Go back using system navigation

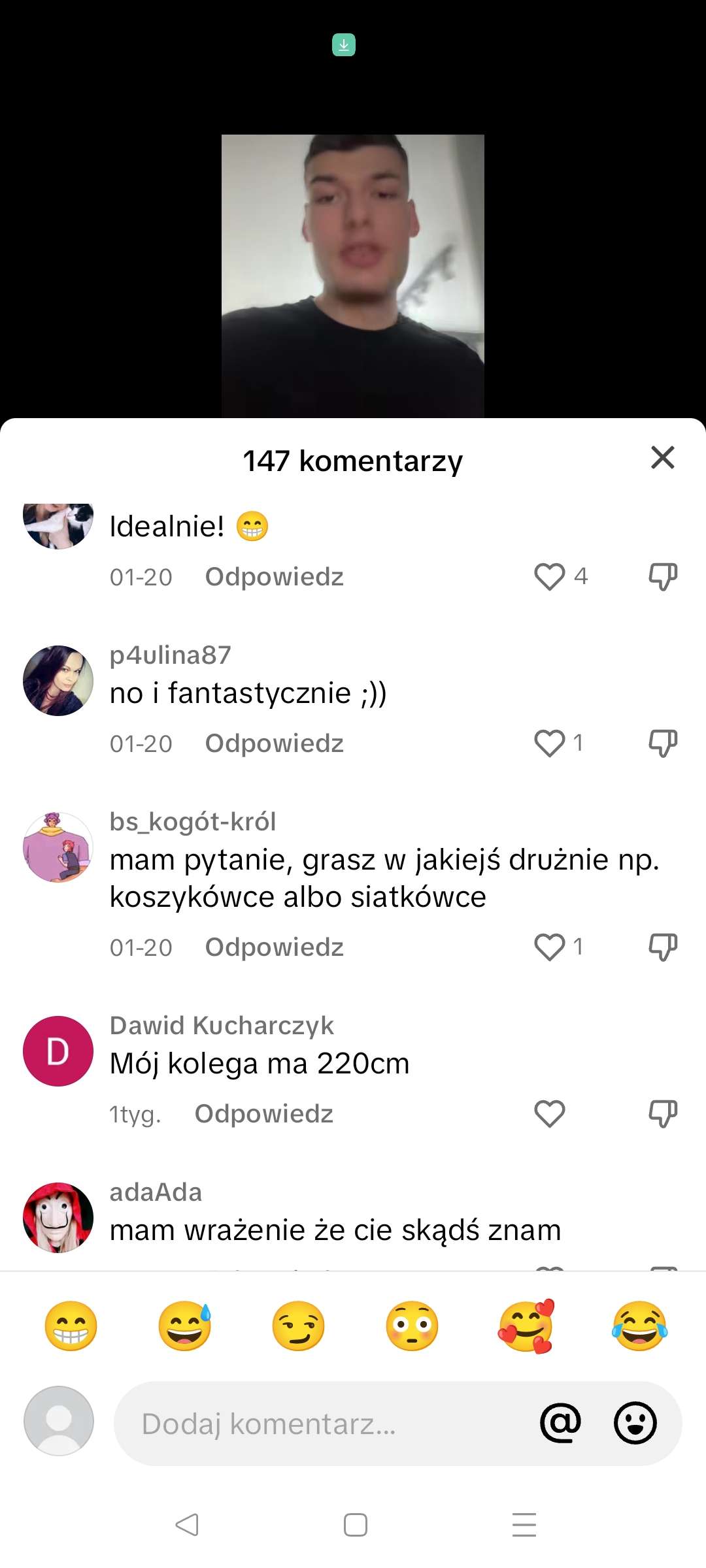coord(187,1525)
